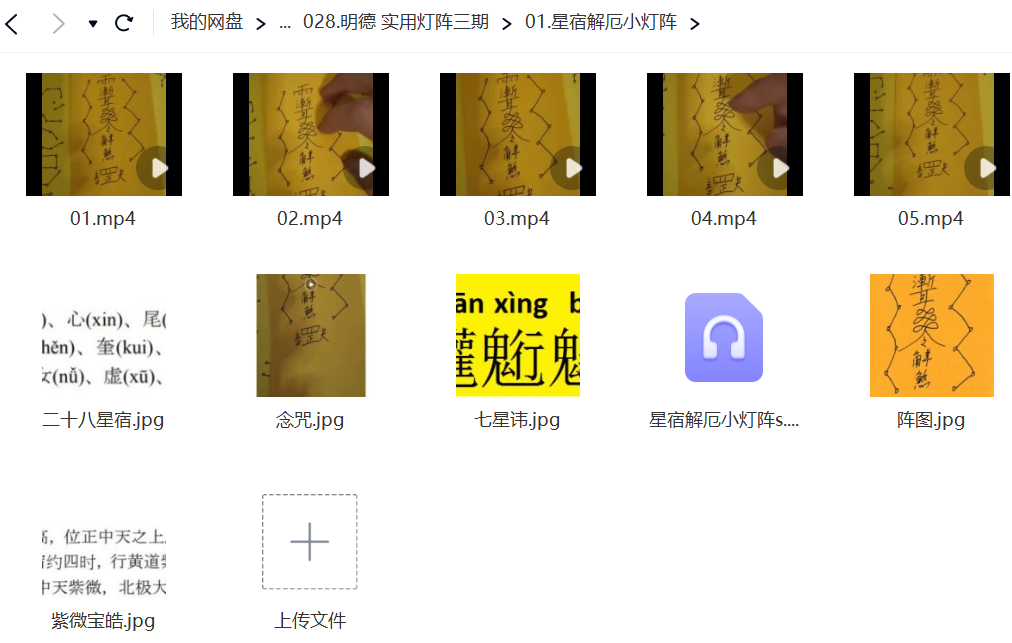
Task: Open 028.明德 实用灯阵三期 breadcrumb folder
Action: coord(396,22)
